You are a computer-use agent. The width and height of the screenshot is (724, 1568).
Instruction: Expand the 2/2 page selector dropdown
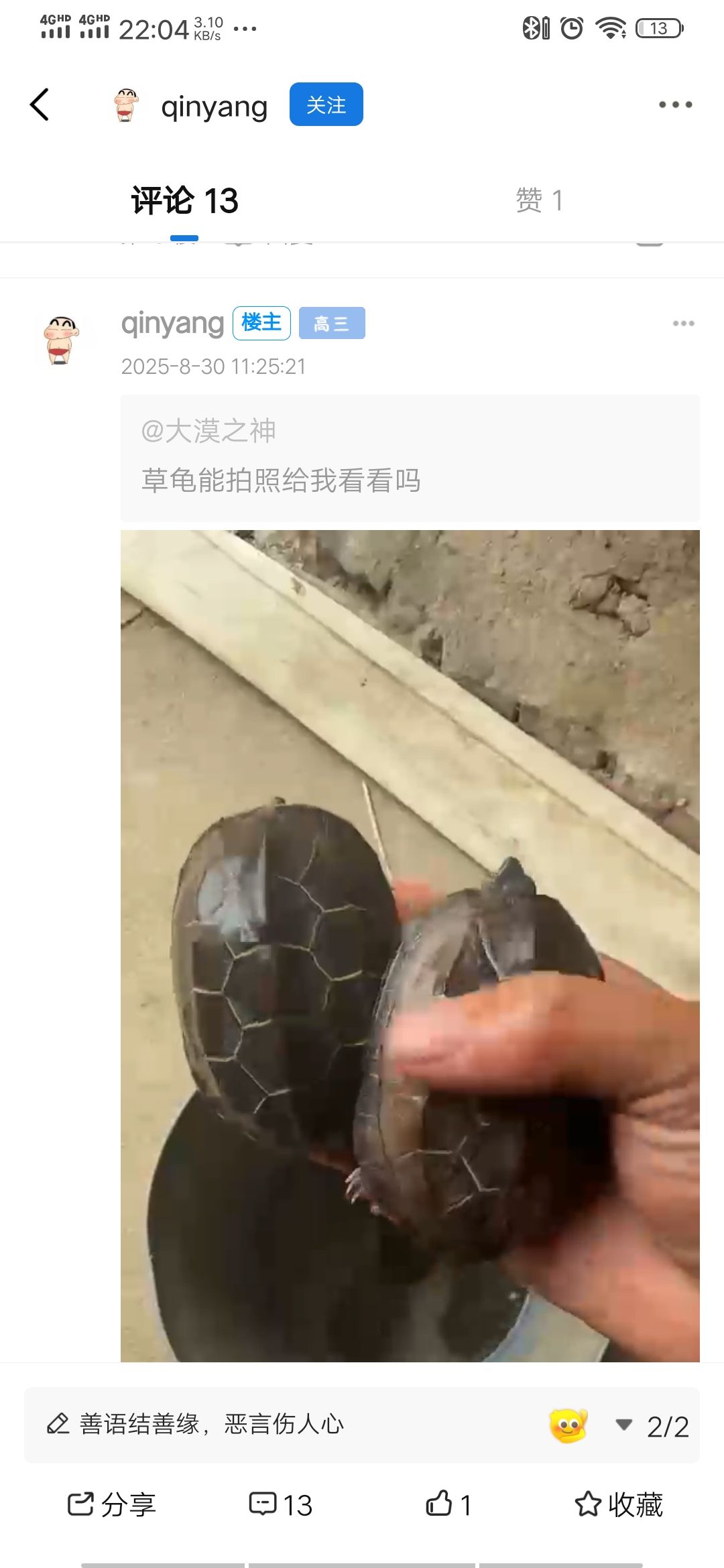(653, 1426)
